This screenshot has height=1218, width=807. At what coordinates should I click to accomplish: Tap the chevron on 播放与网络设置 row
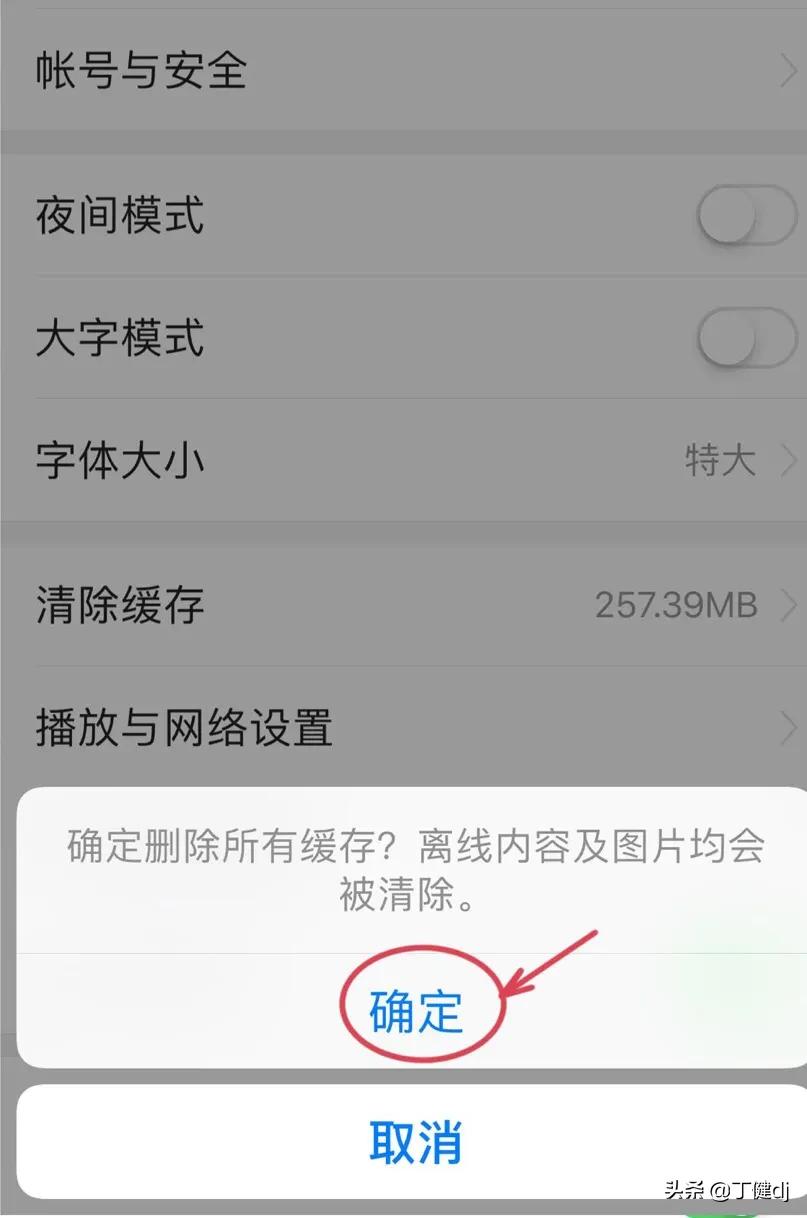click(x=788, y=729)
